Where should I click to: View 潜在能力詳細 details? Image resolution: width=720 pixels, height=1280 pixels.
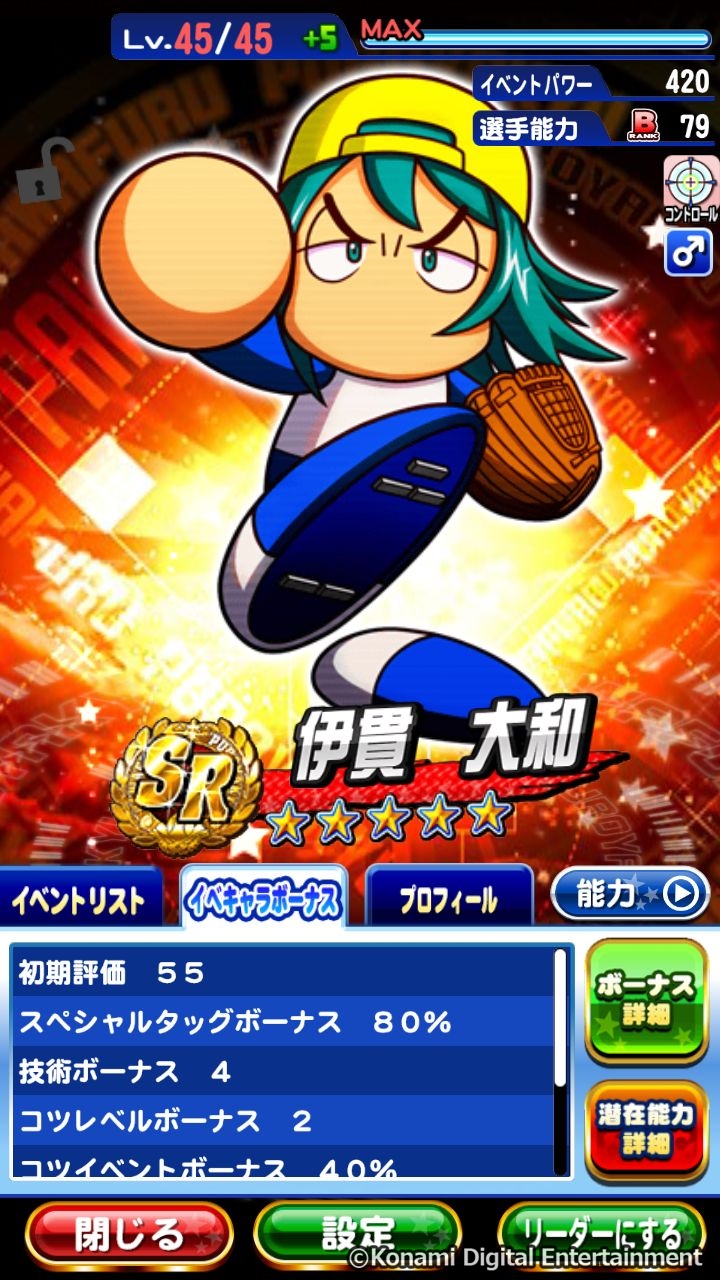(645, 1129)
